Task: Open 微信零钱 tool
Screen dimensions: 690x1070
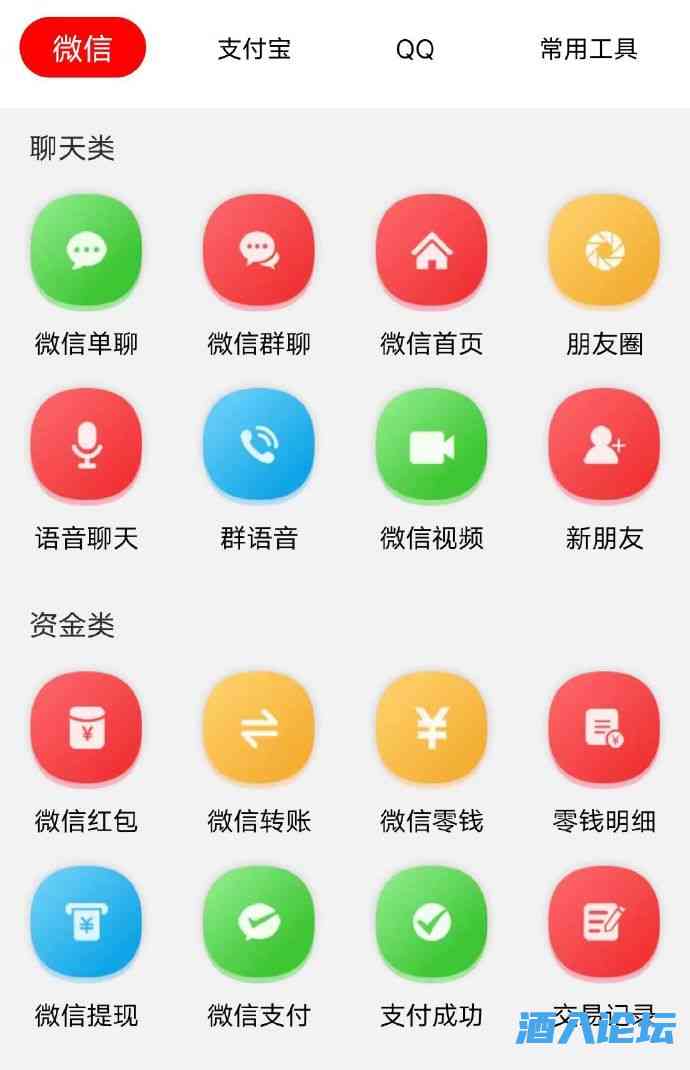Action: [x=432, y=728]
